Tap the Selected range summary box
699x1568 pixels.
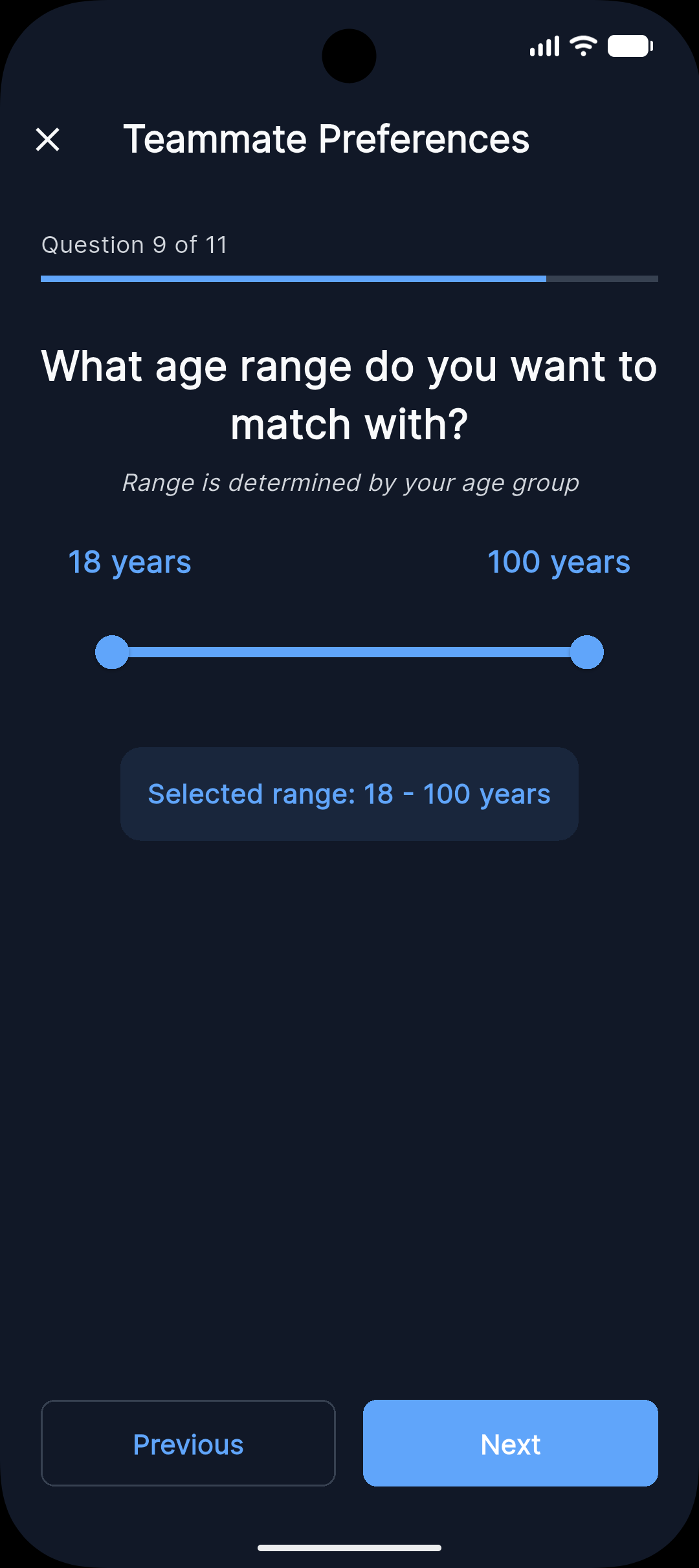click(x=349, y=794)
